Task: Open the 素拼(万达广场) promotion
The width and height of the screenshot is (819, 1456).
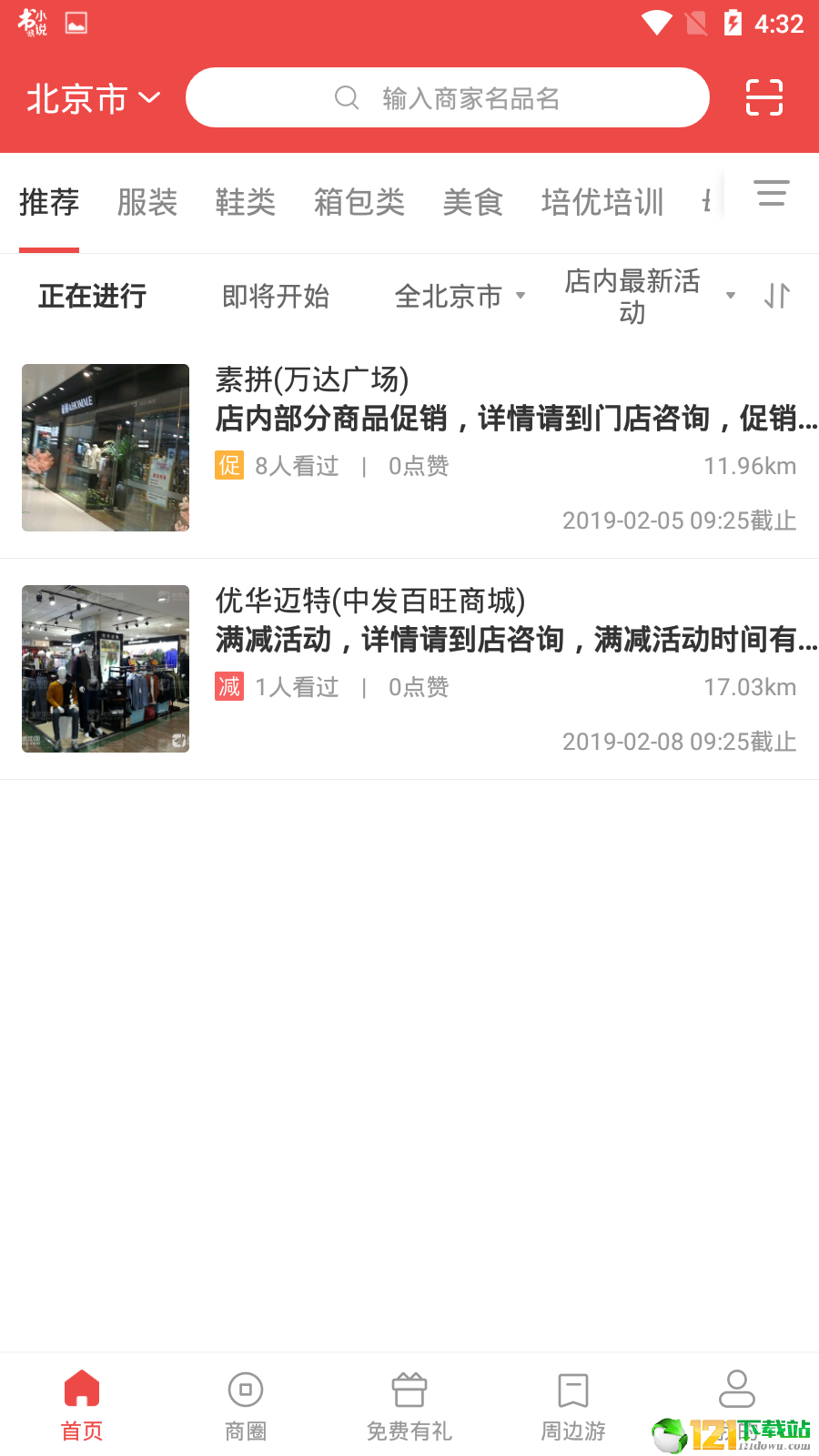Action: point(409,448)
